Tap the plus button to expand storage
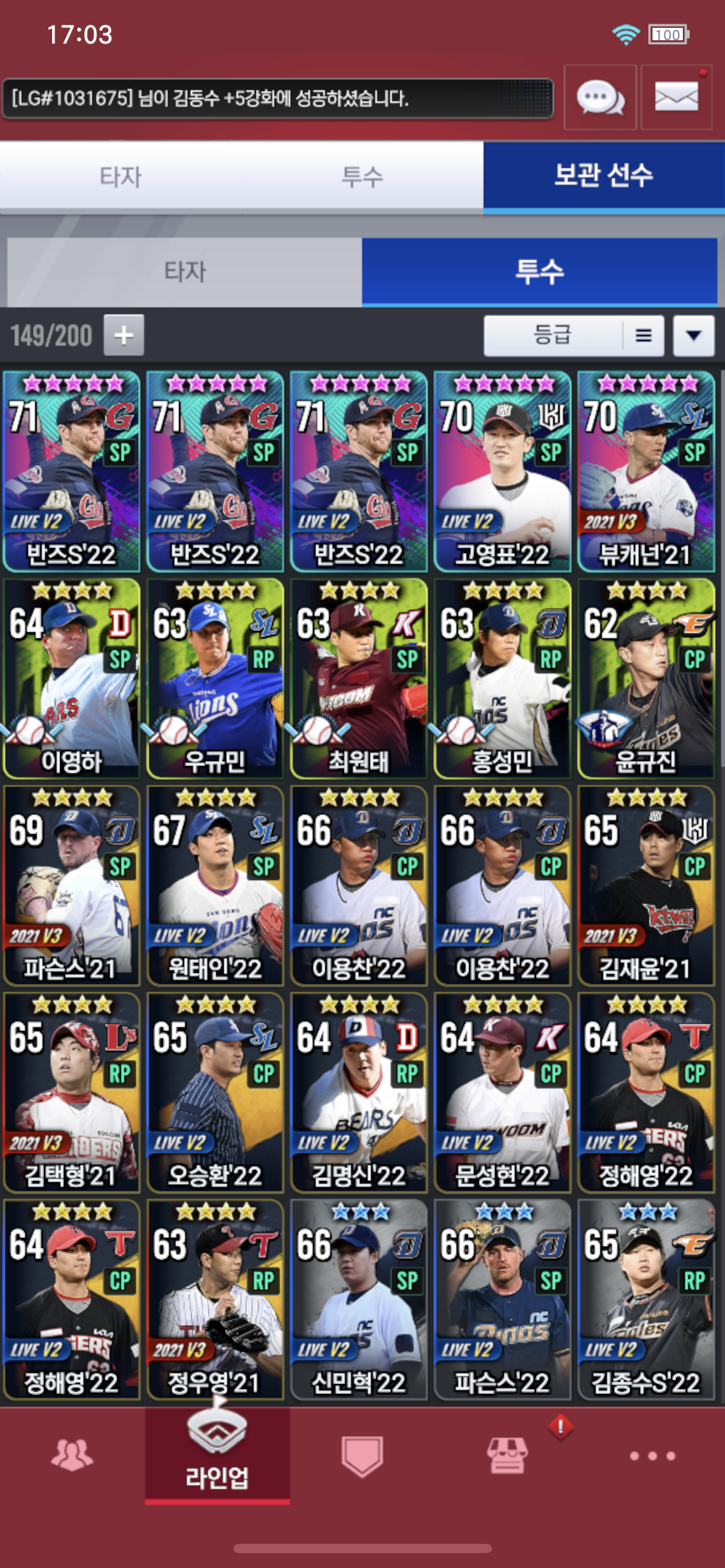Screen dimensions: 725x1568 tap(124, 335)
